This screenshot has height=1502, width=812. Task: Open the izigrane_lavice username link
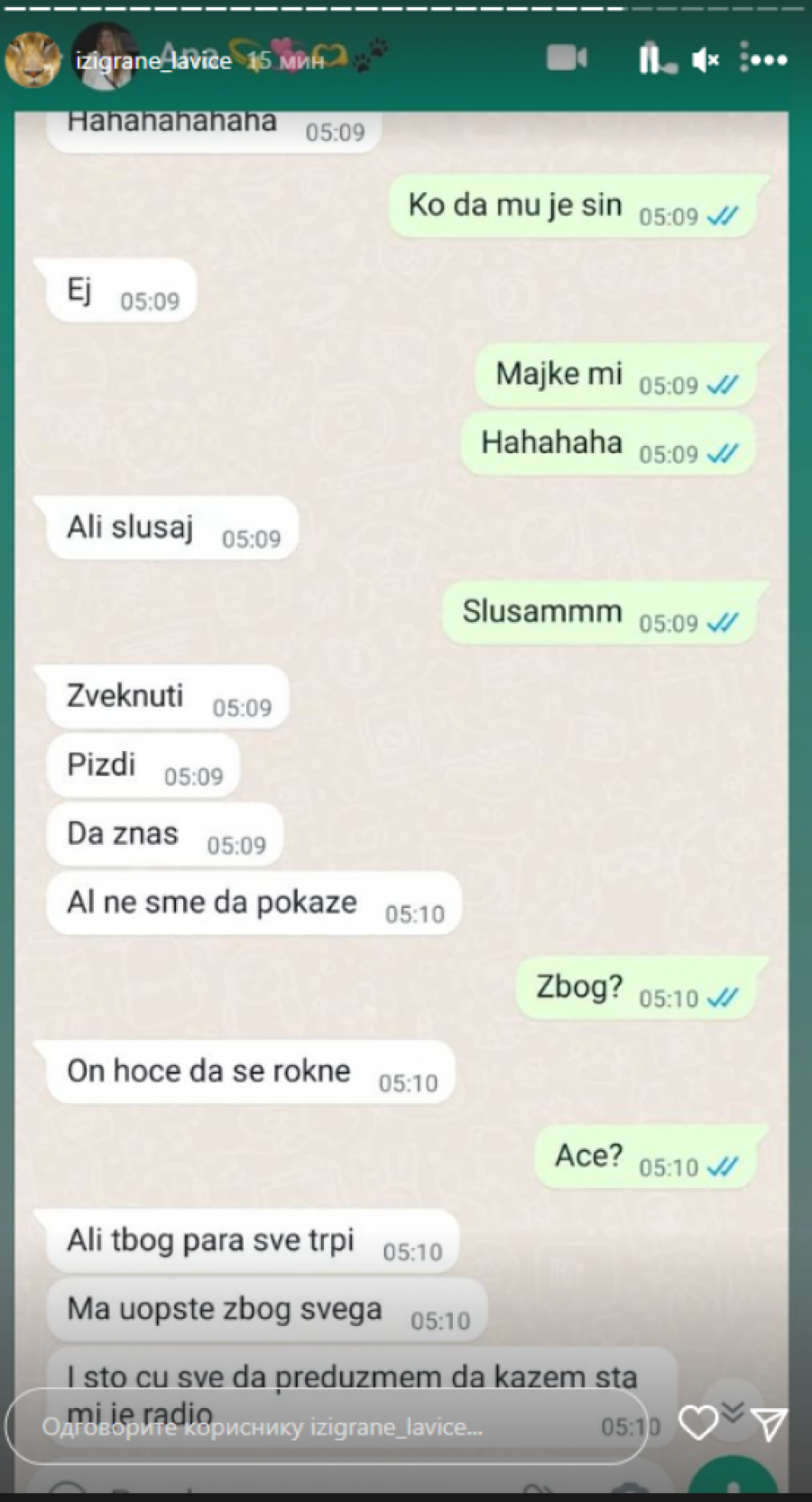(153, 61)
